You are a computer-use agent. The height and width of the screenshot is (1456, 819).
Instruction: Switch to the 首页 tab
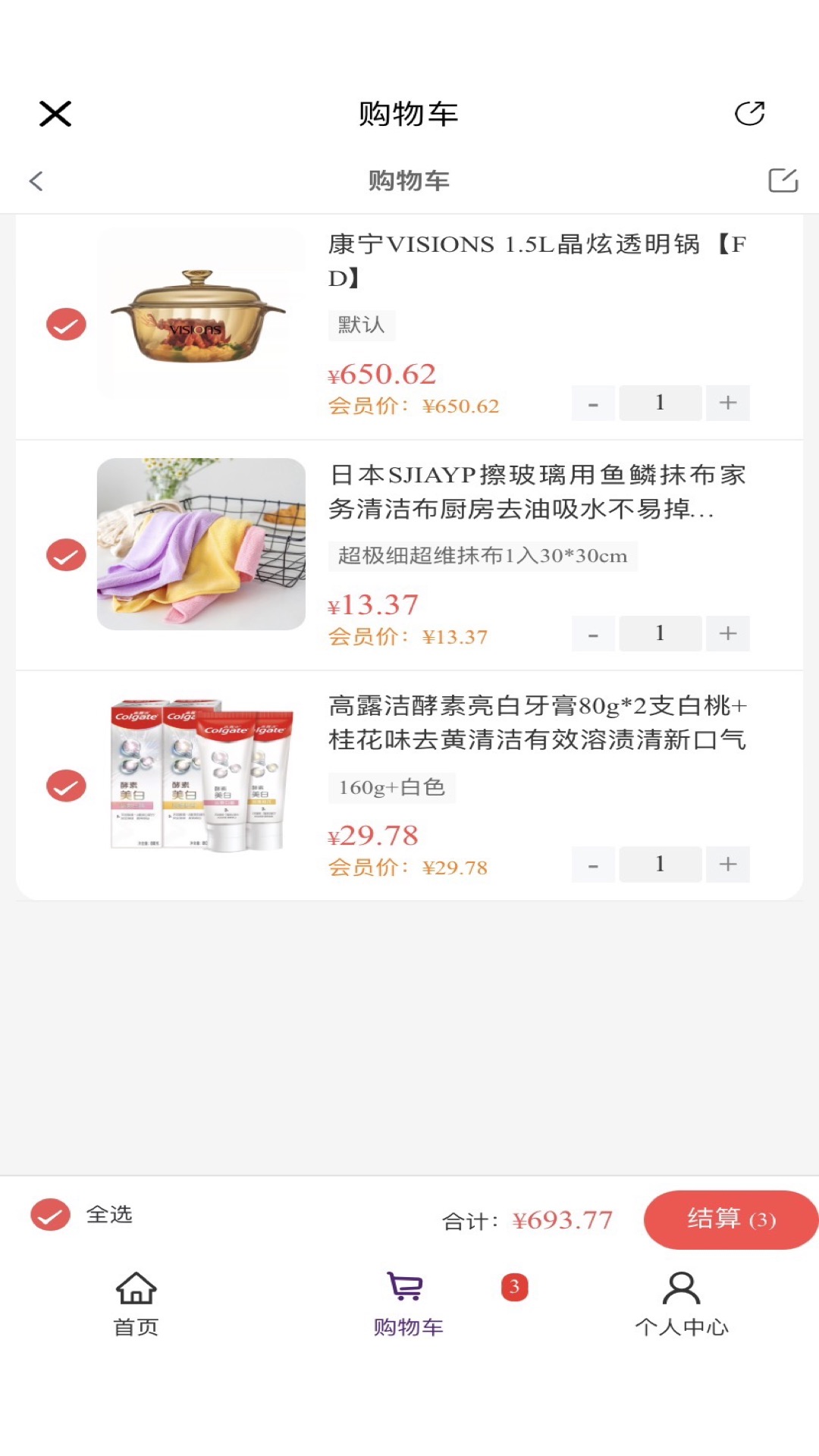coord(136,1303)
